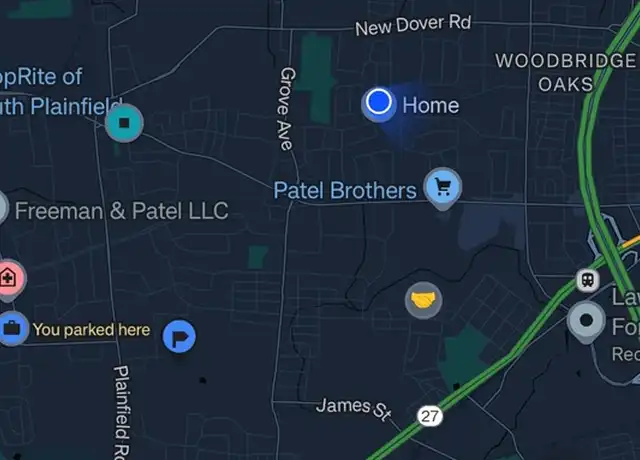Viewport: 640px width, 460px height.
Task: Tap the Home location marker
Action: 378,102
